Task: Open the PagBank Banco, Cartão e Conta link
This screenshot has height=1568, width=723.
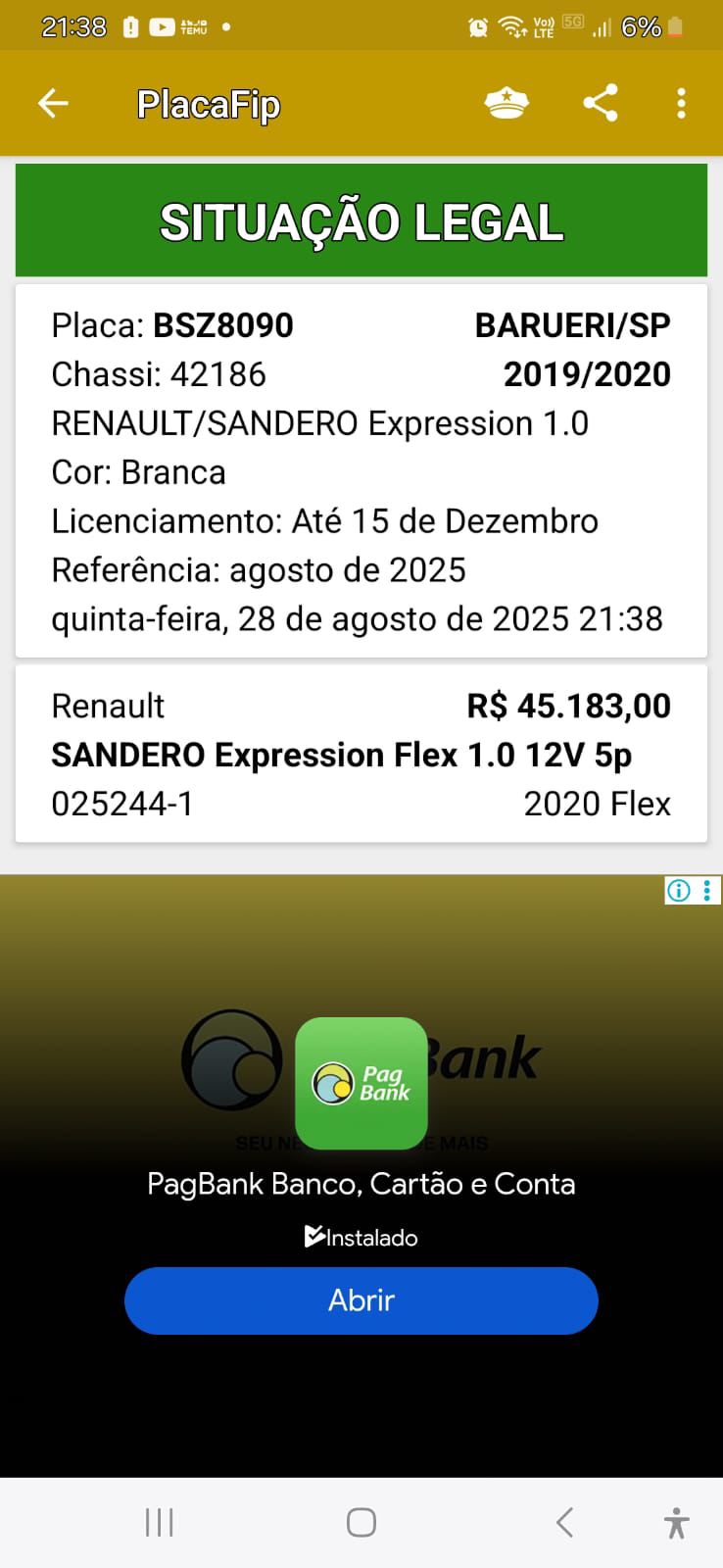Action: click(361, 1184)
